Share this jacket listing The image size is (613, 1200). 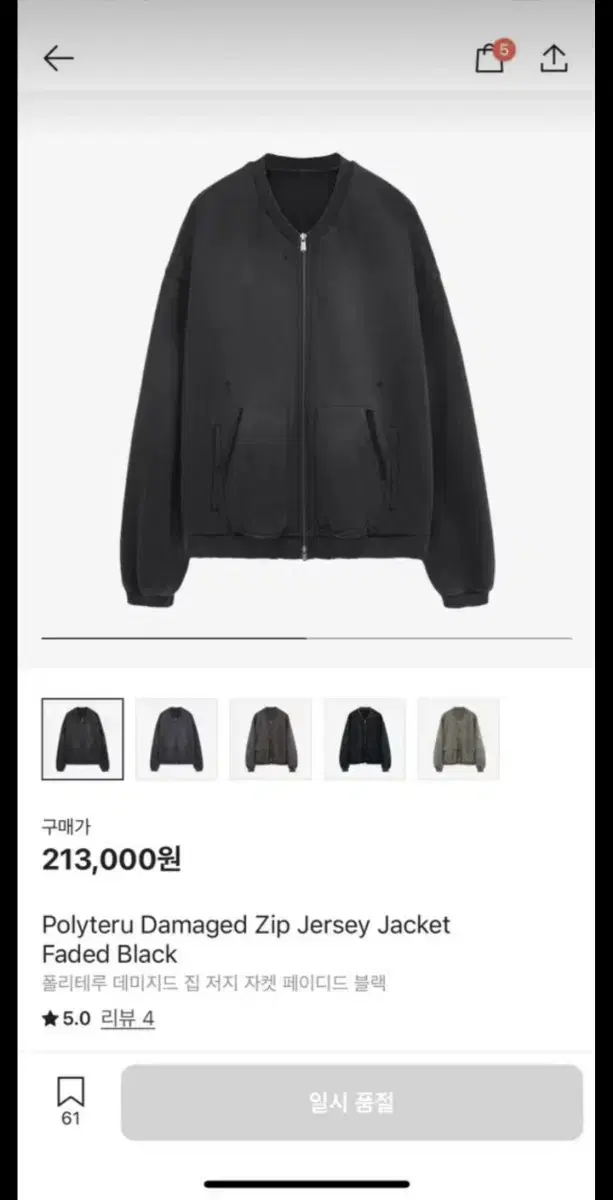tap(553, 59)
